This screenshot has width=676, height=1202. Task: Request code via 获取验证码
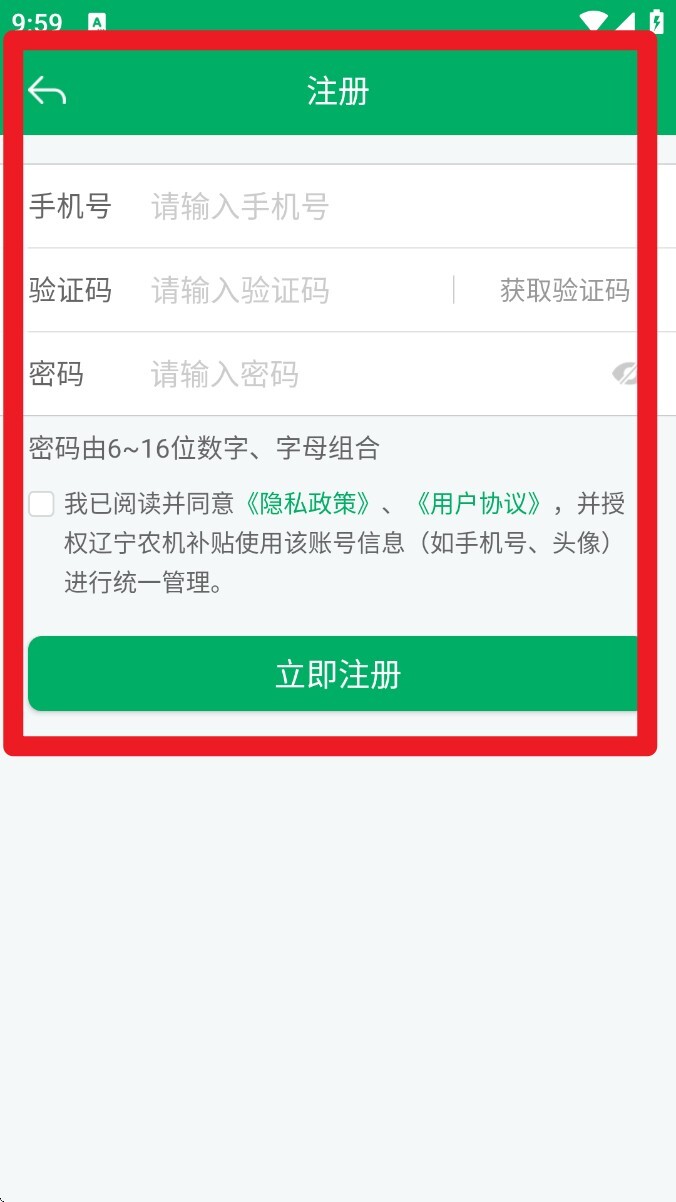(564, 291)
